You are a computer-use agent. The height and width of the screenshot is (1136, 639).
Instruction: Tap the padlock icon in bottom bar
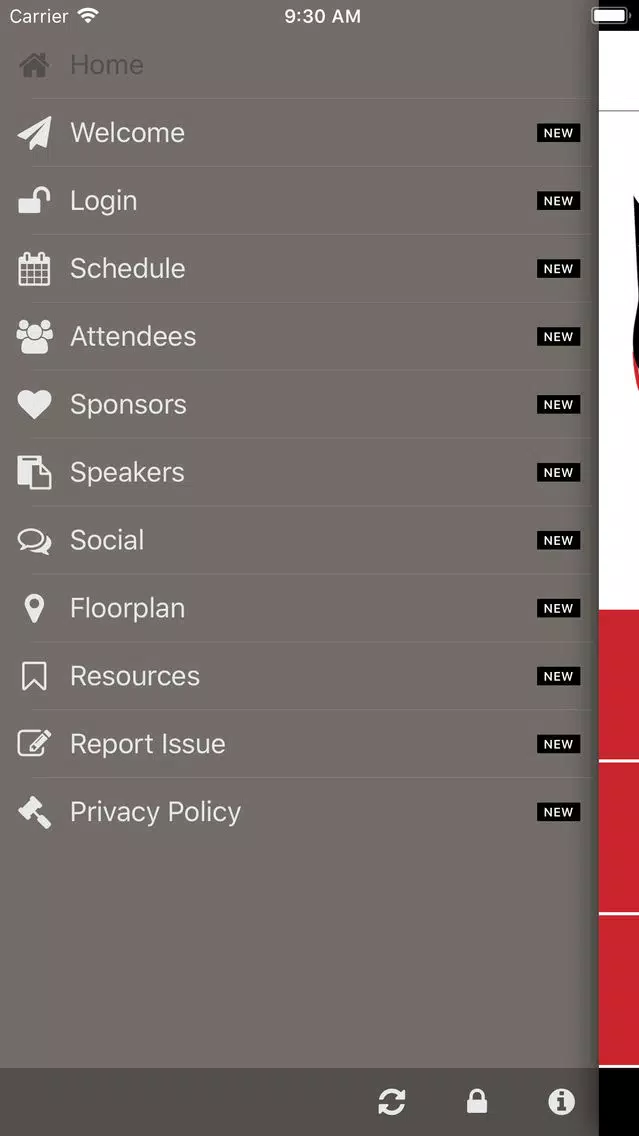pyautogui.click(x=477, y=1102)
